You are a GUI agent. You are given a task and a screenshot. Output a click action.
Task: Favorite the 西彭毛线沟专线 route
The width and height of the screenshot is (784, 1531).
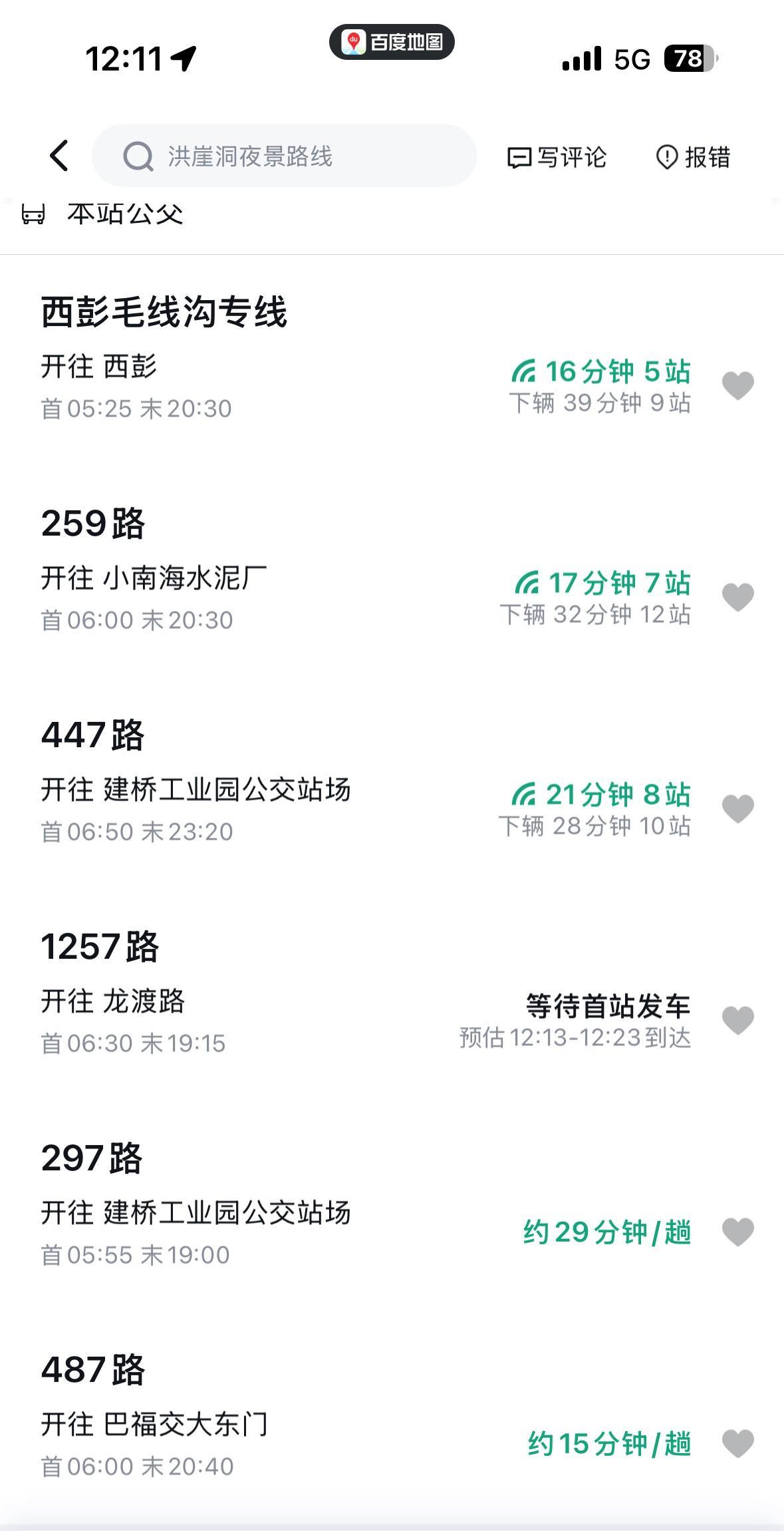coord(738,386)
